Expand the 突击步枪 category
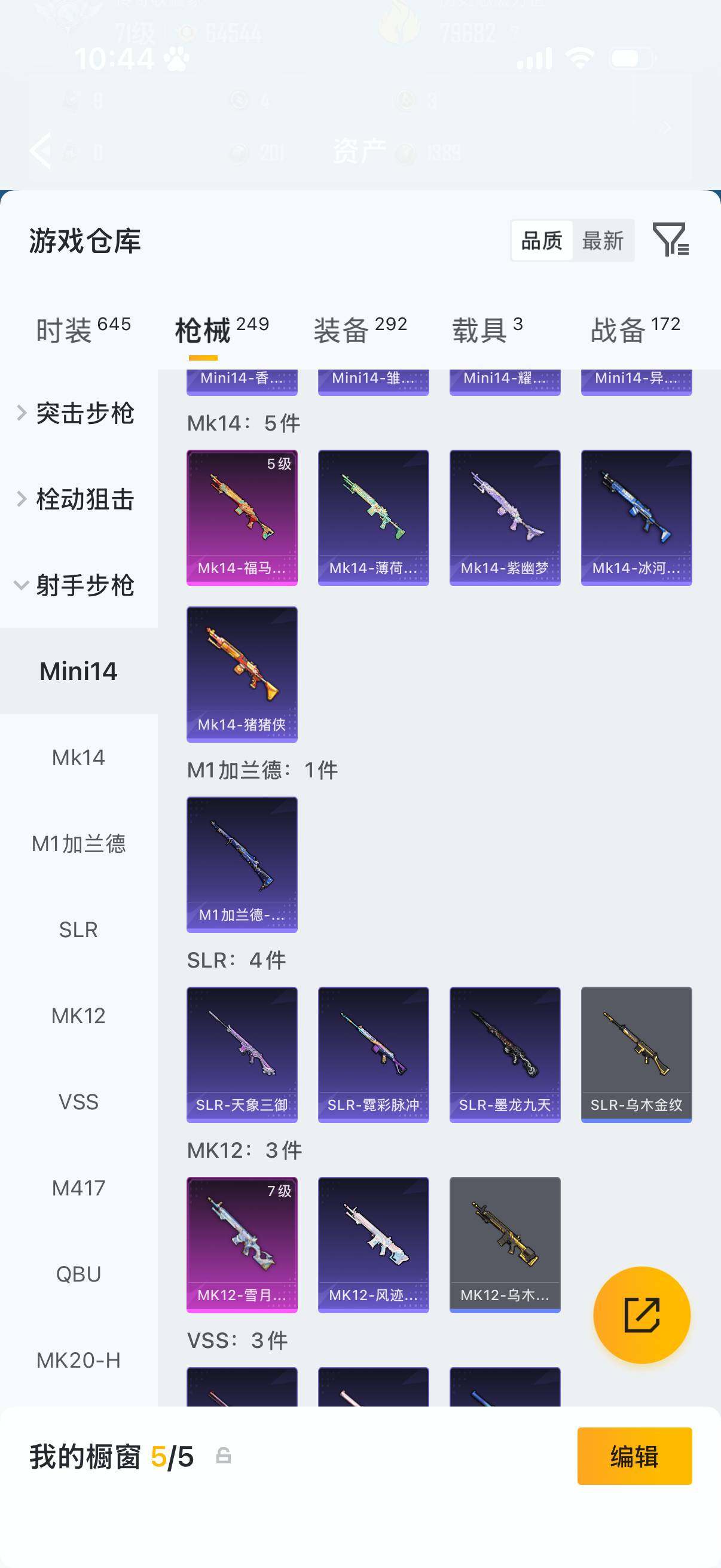The height and width of the screenshot is (1568, 721). [x=79, y=413]
